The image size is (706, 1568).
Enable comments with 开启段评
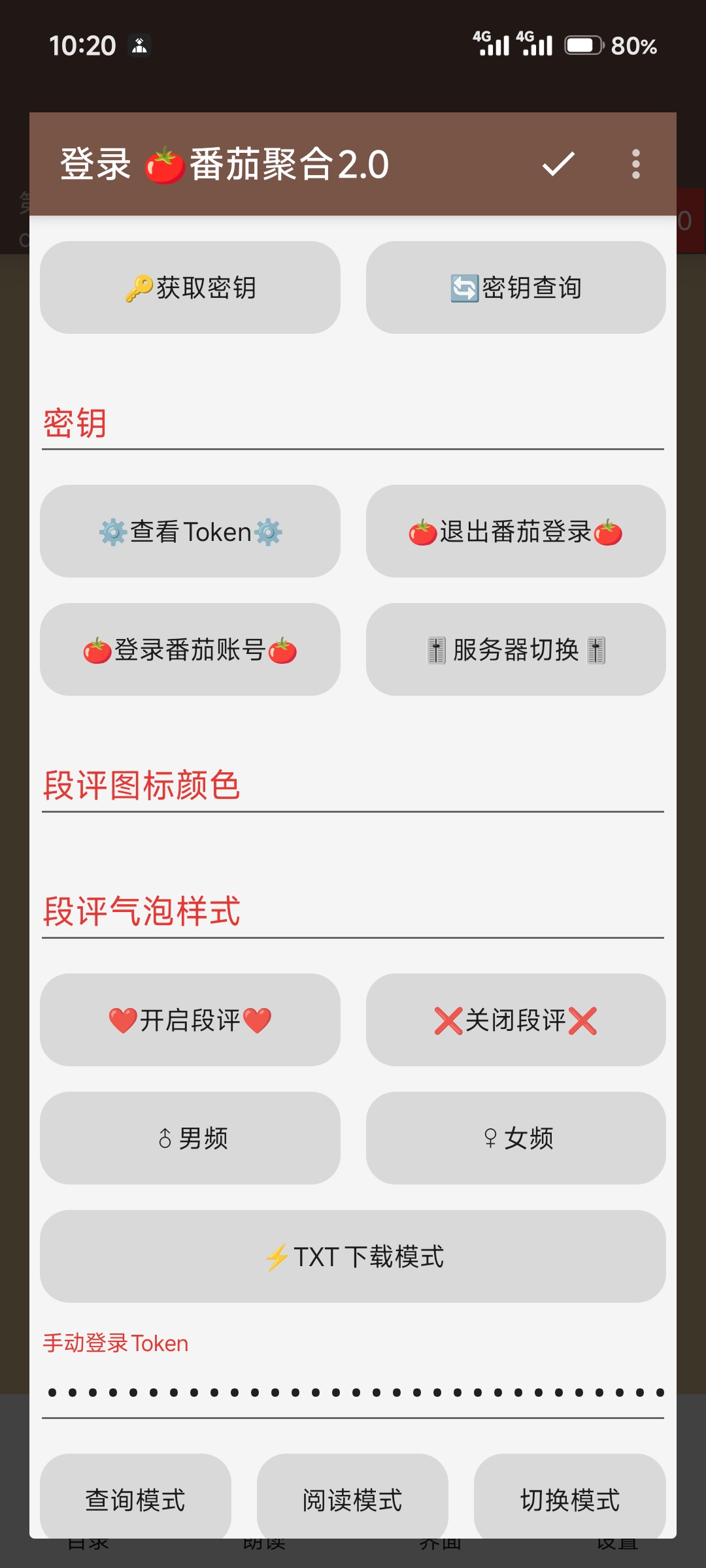190,1020
